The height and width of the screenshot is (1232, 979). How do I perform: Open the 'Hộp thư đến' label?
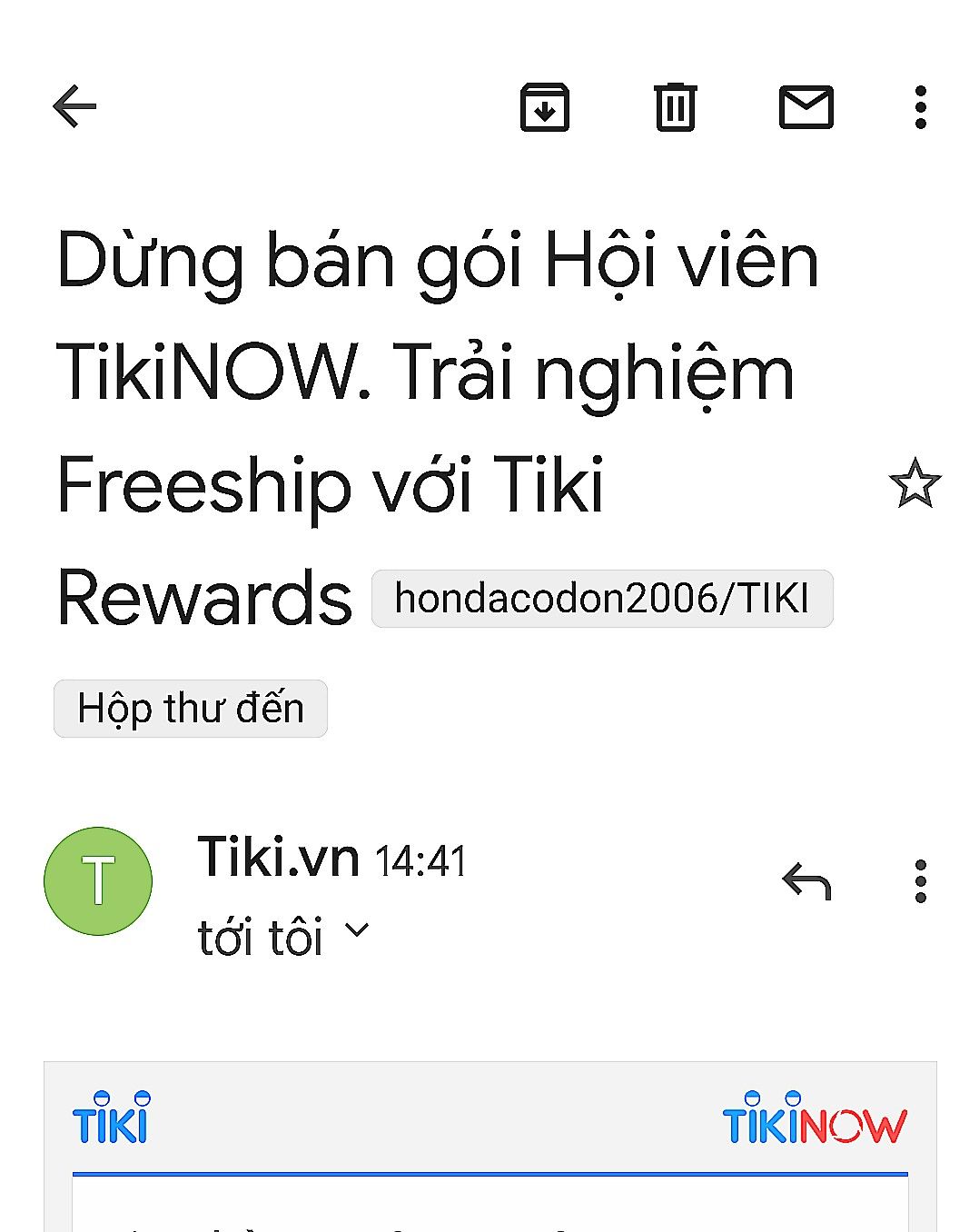[x=190, y=708]
